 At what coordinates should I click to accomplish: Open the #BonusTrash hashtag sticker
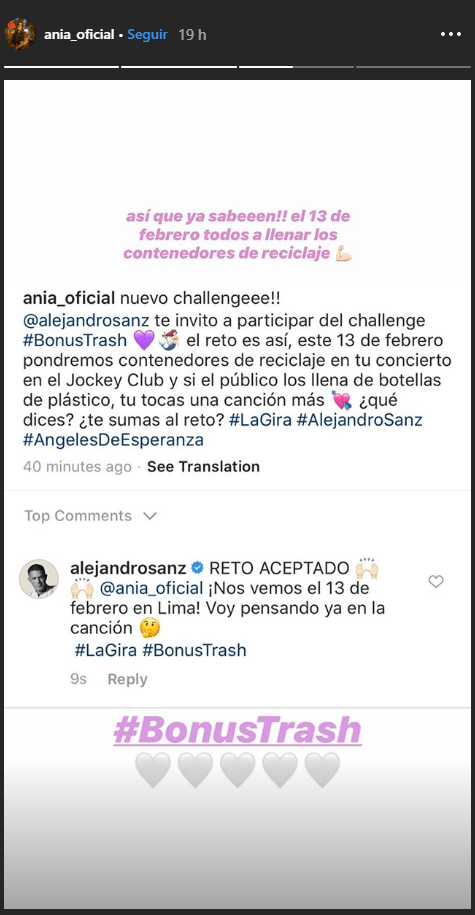point(238,730)
